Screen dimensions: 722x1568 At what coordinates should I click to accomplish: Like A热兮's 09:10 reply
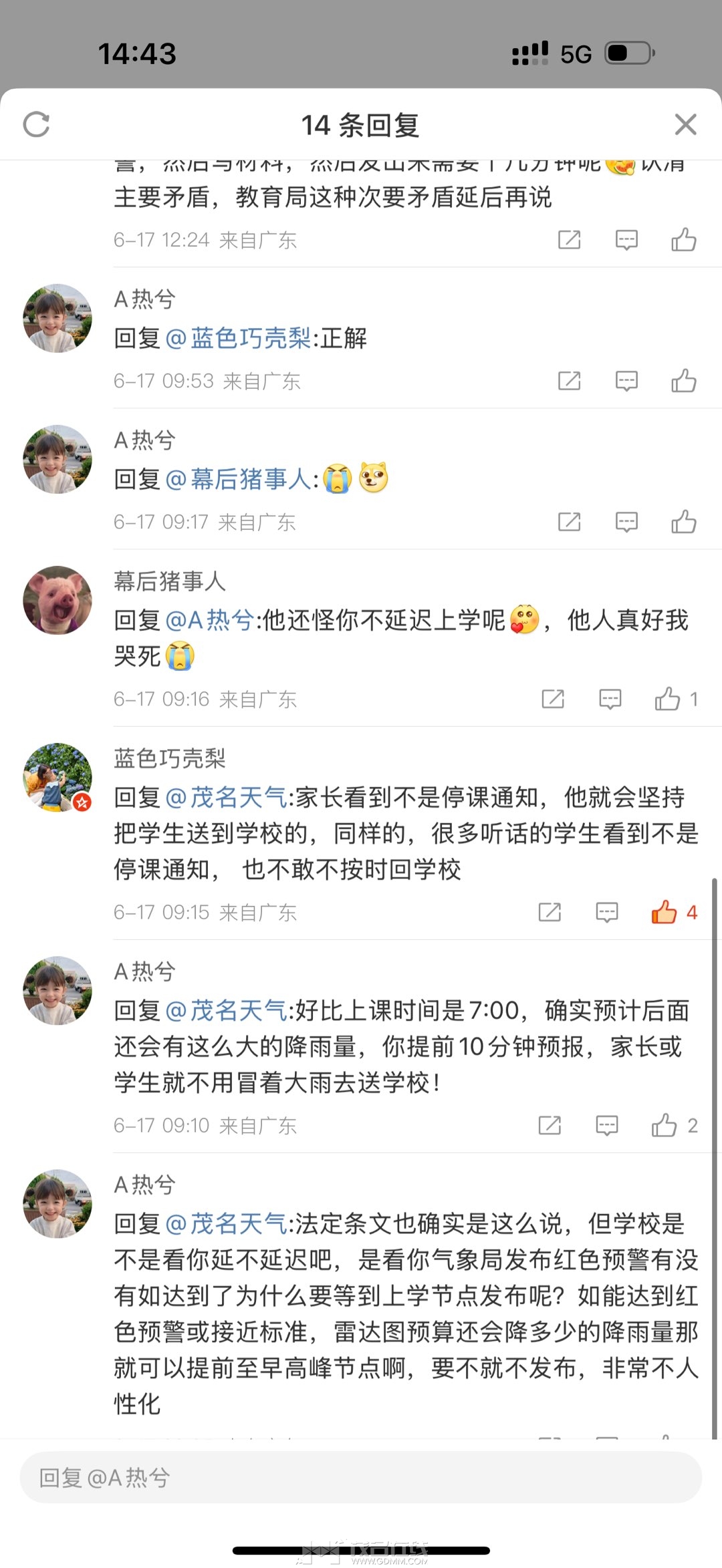(664, 1125)
